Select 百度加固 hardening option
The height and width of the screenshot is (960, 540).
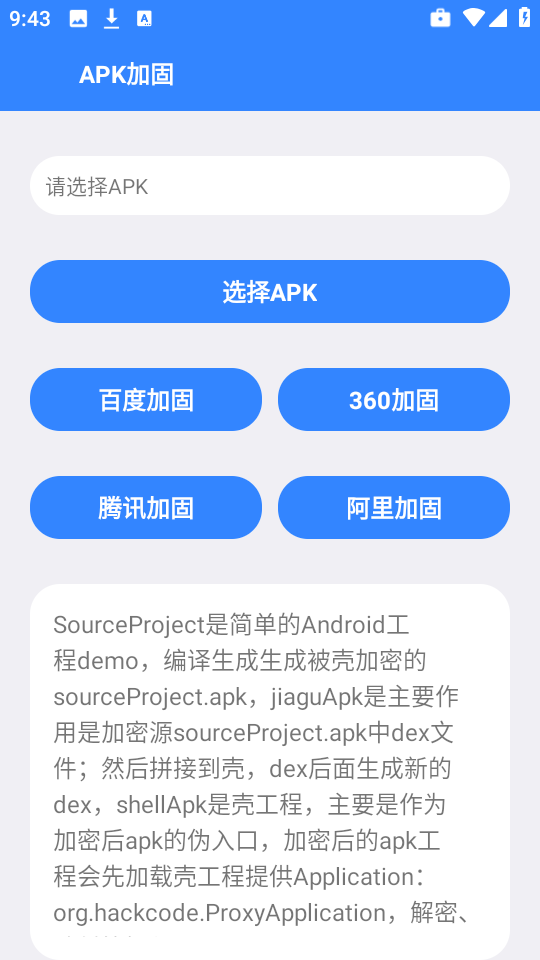(146, 400)
